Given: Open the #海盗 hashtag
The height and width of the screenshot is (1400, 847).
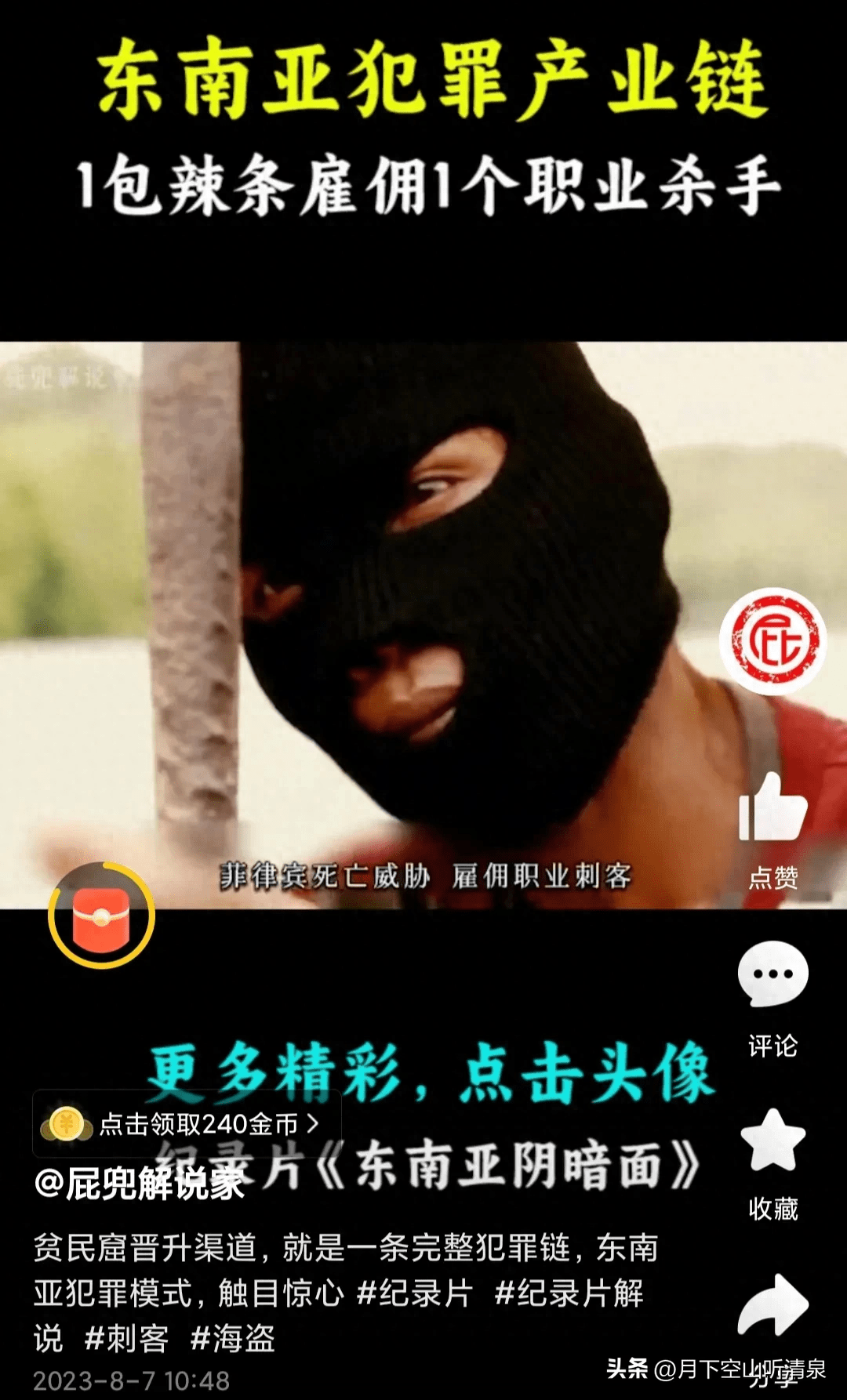Looking at the screenshot, I should click(233, 1339).
